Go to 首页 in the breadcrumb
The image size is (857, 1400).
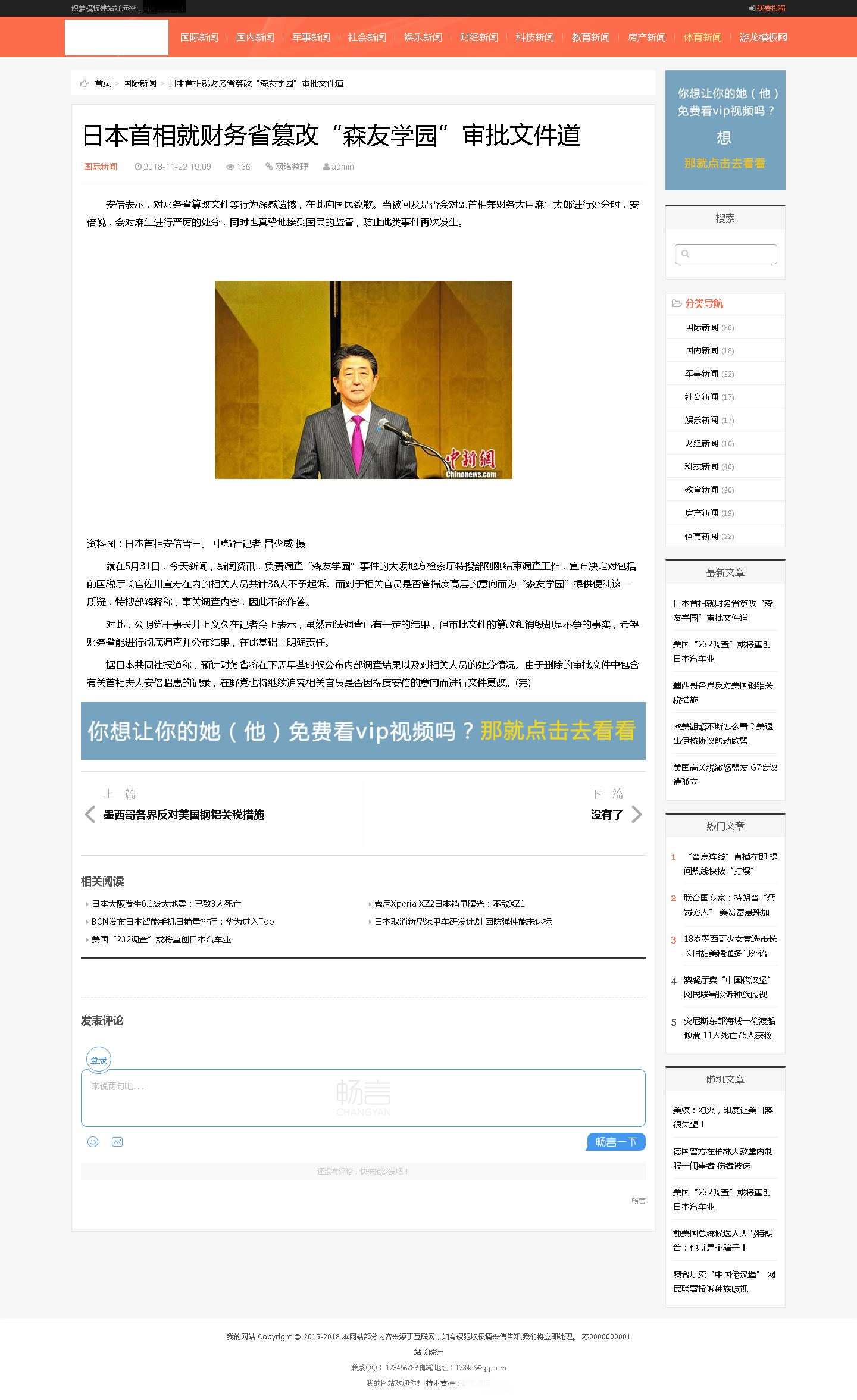pos(103,83)
